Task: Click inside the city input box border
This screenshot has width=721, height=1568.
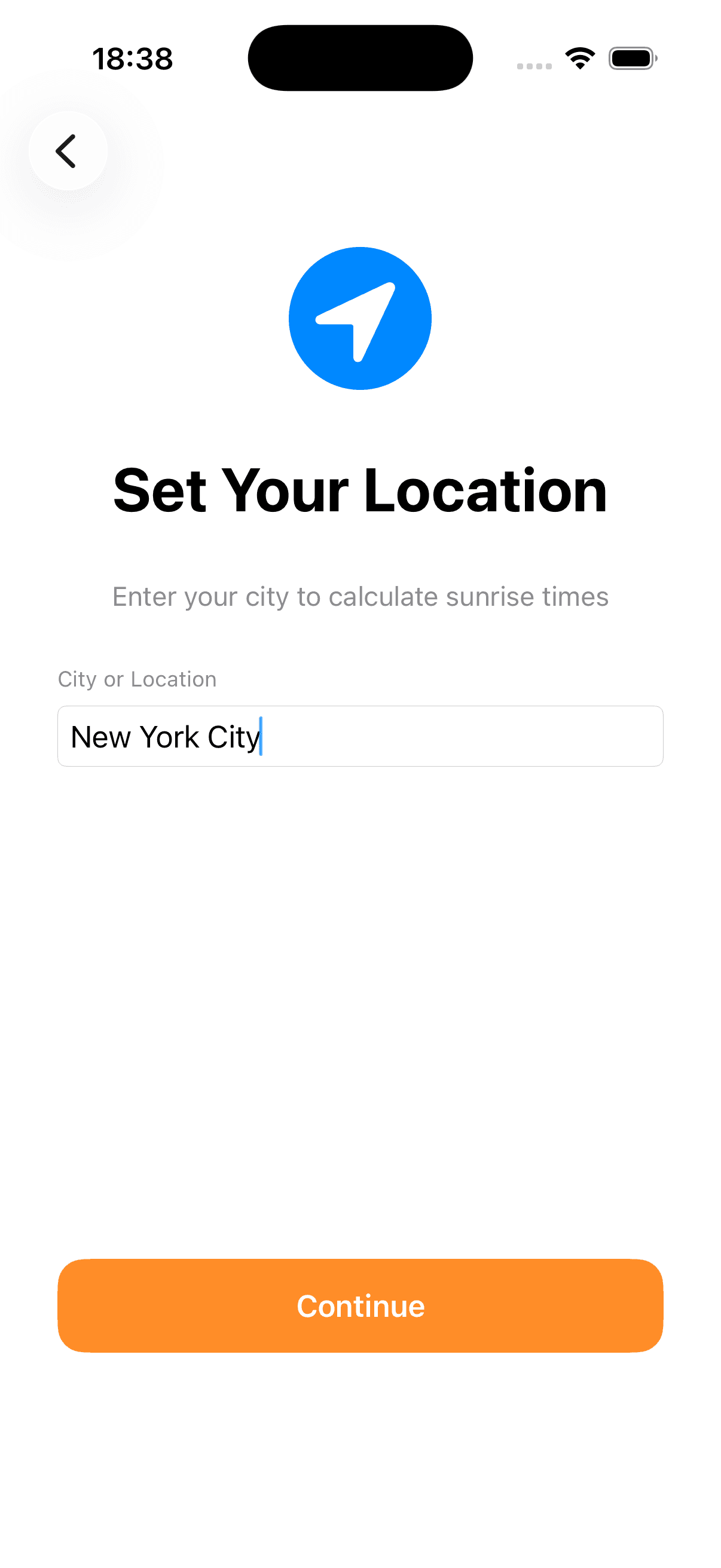Action: click(360, 736)
